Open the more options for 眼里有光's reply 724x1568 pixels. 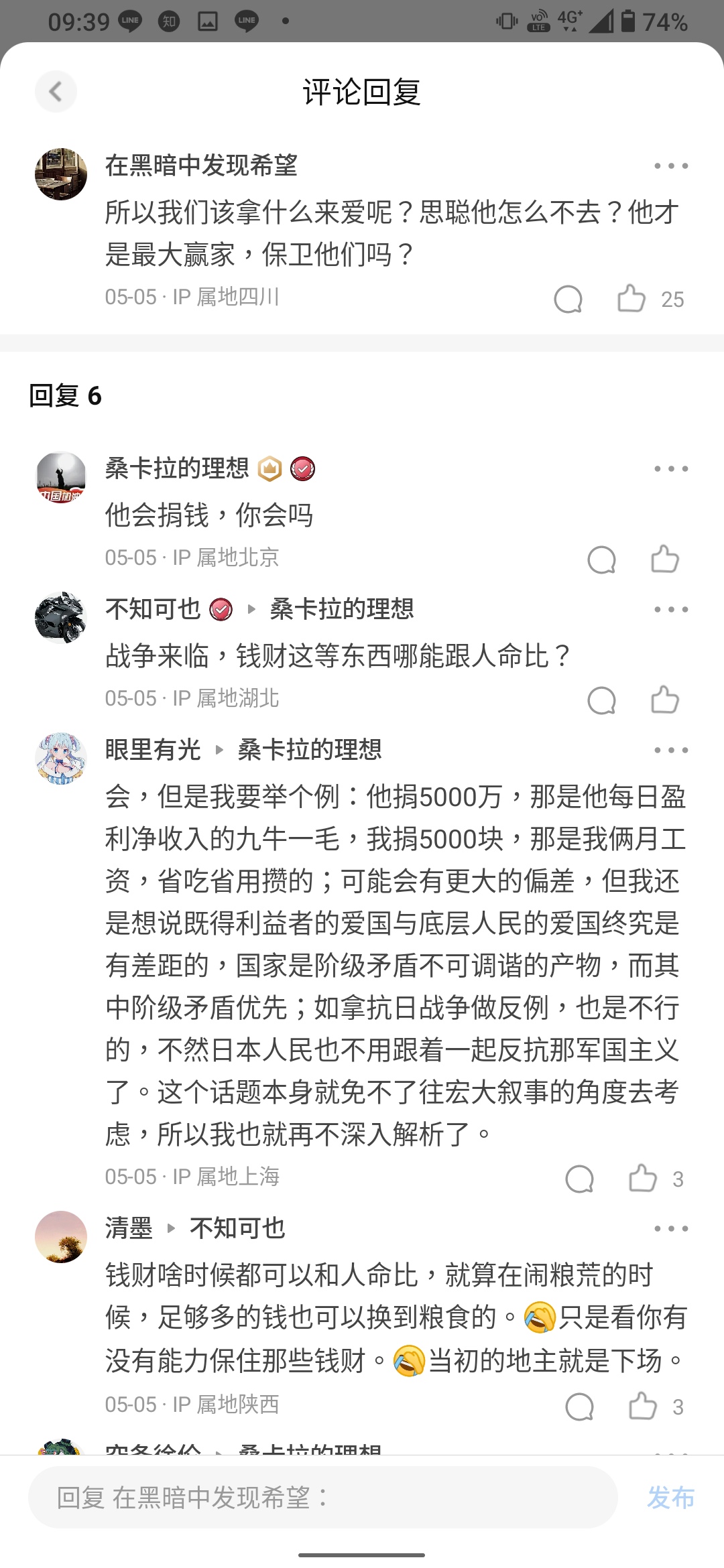pos(671,750)
